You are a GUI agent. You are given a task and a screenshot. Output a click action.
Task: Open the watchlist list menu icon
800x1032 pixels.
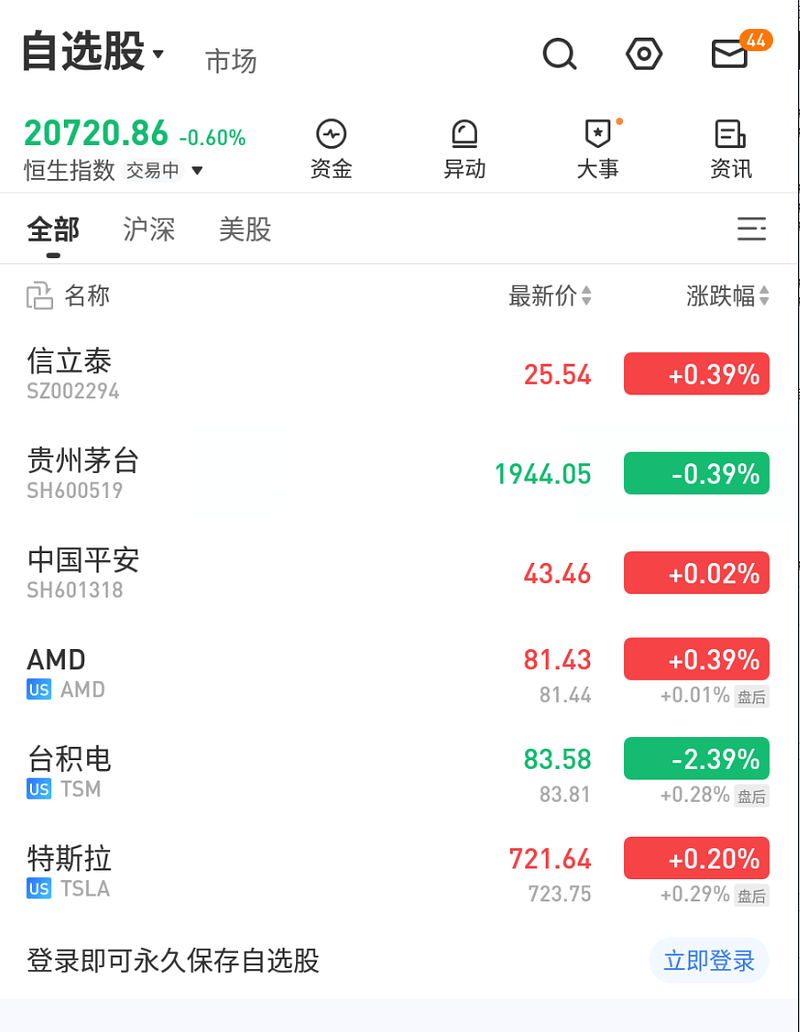click(751, 230)
